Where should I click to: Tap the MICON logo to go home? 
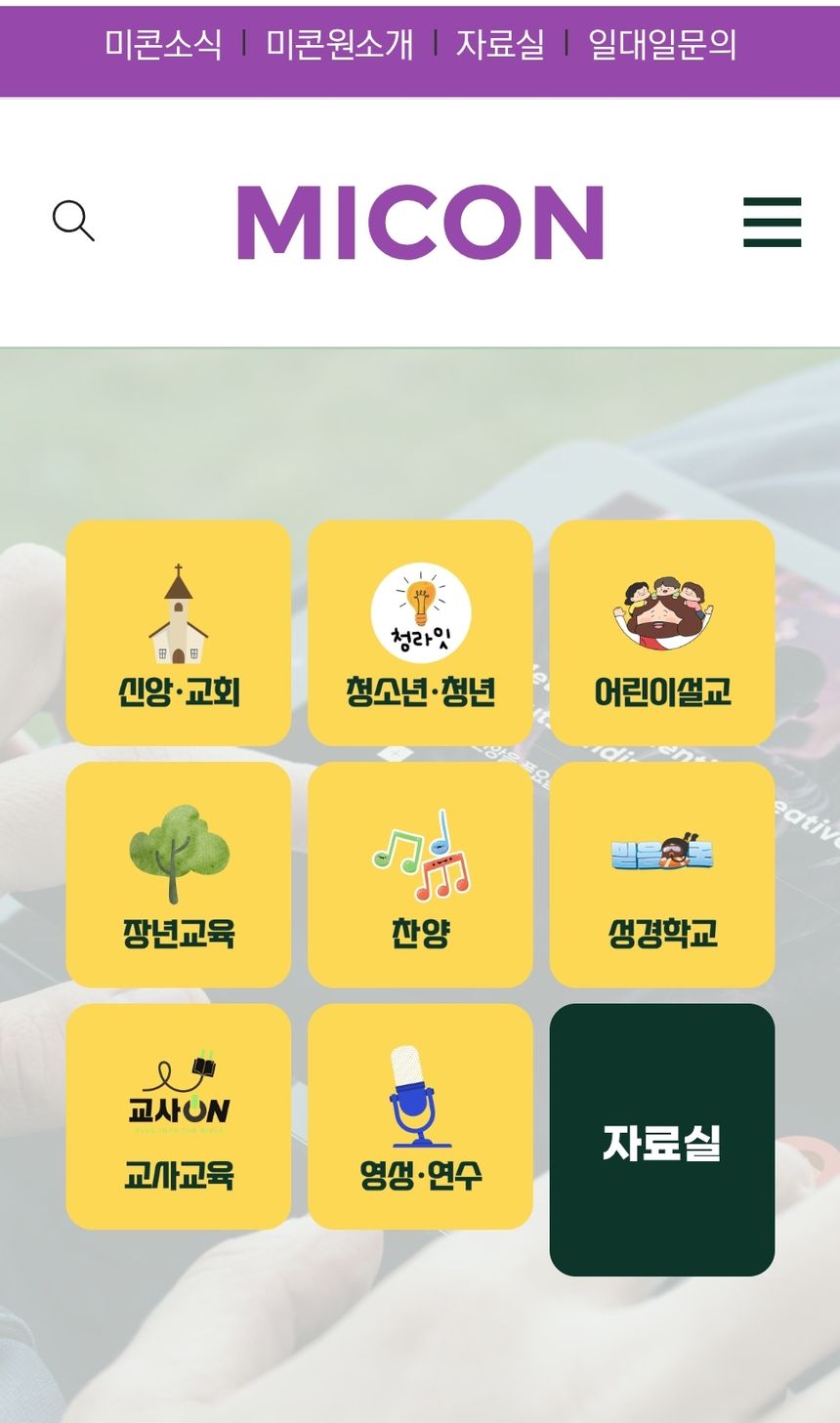click(421, 223)
